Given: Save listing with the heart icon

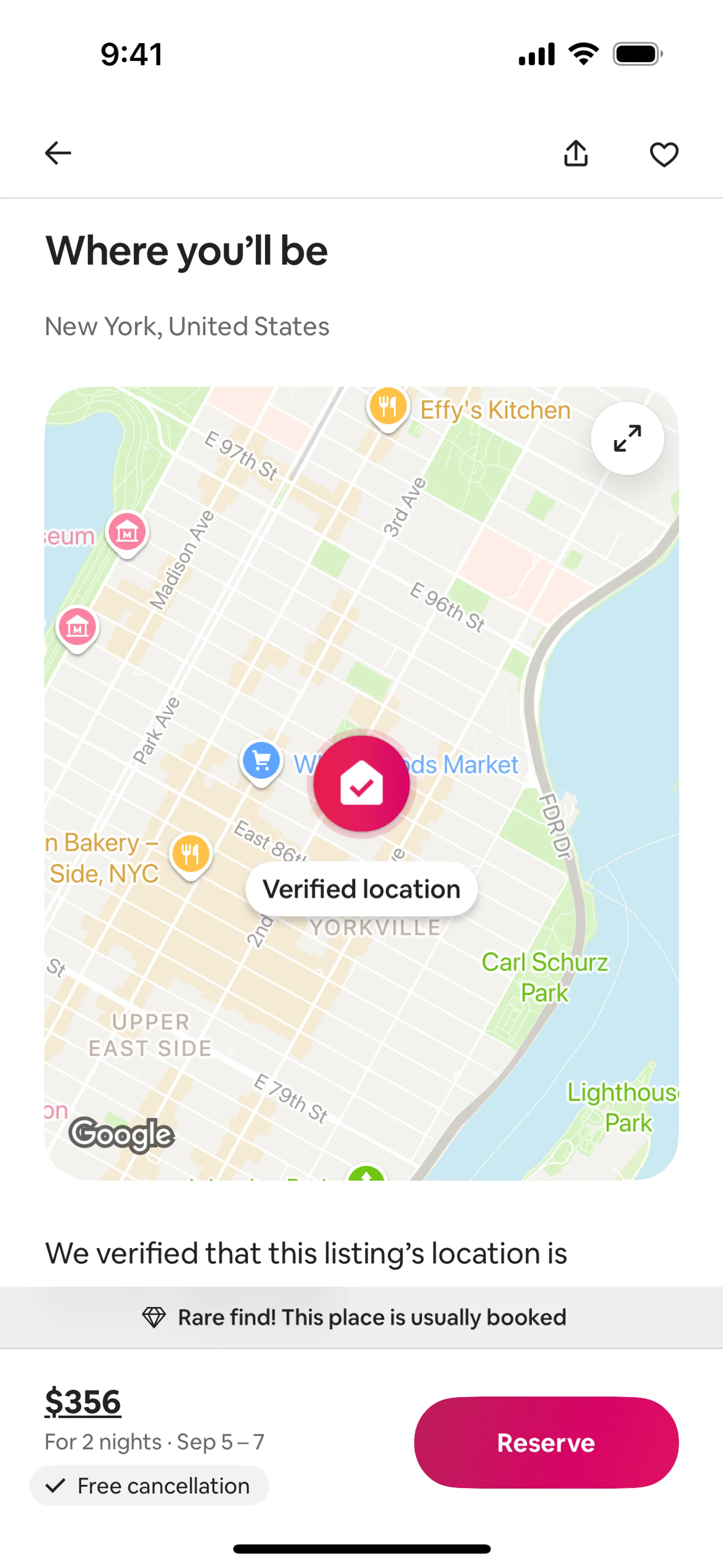Looking at the screenshot, I should 664,154.
